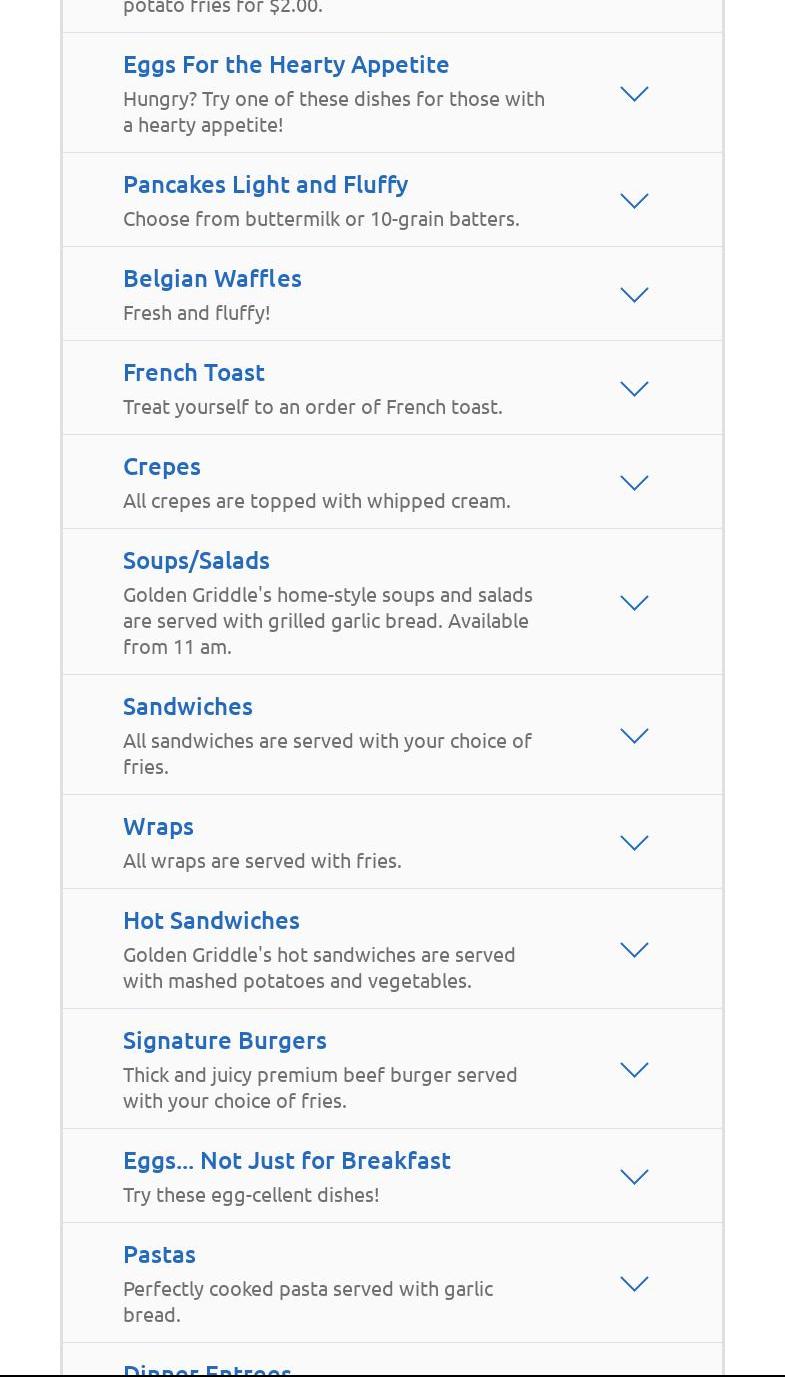This screenshot has height=1377, width=785.
Task: Expand the Crepes section
Action: (634, 483)
